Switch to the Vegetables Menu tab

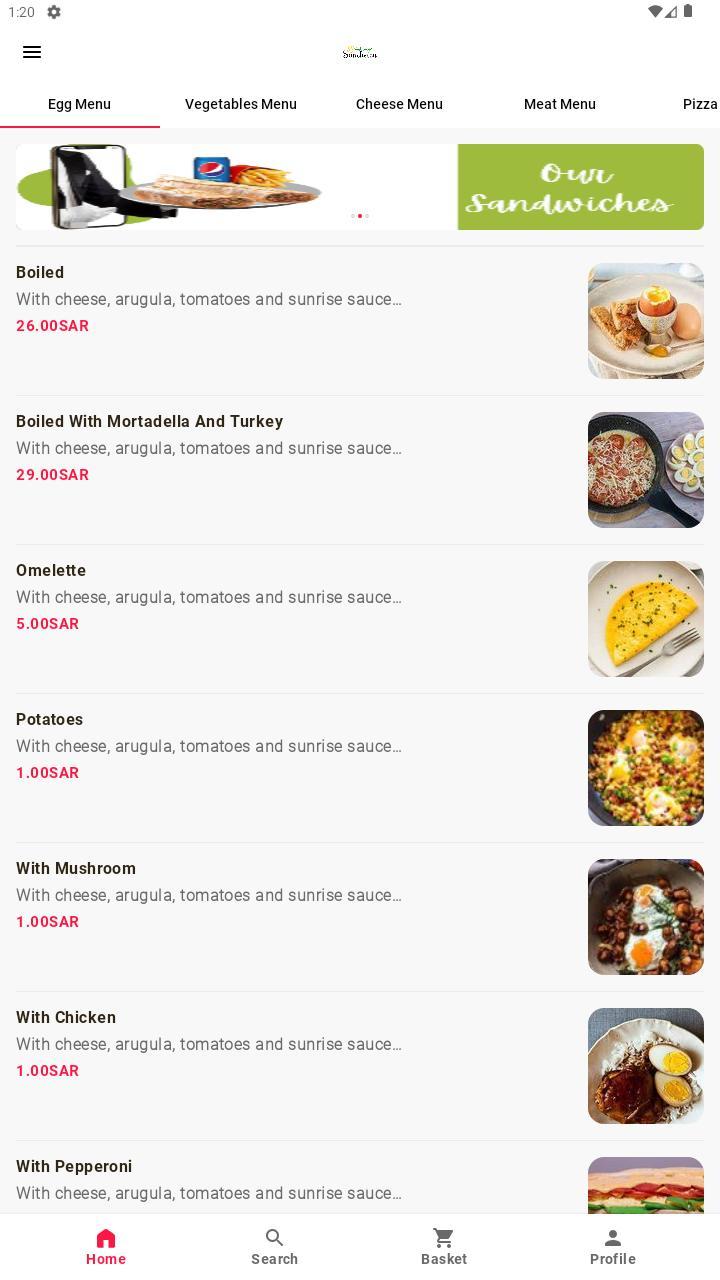click(x=240, y=104)
